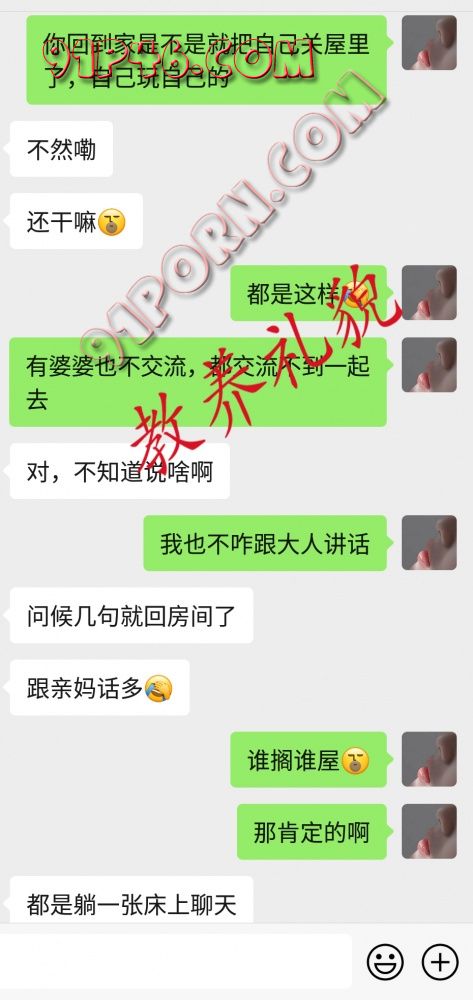The height and width of the screenshot is (1000, 473).
Task: Open the emoji sticker panel
Action: pos(386,962)
